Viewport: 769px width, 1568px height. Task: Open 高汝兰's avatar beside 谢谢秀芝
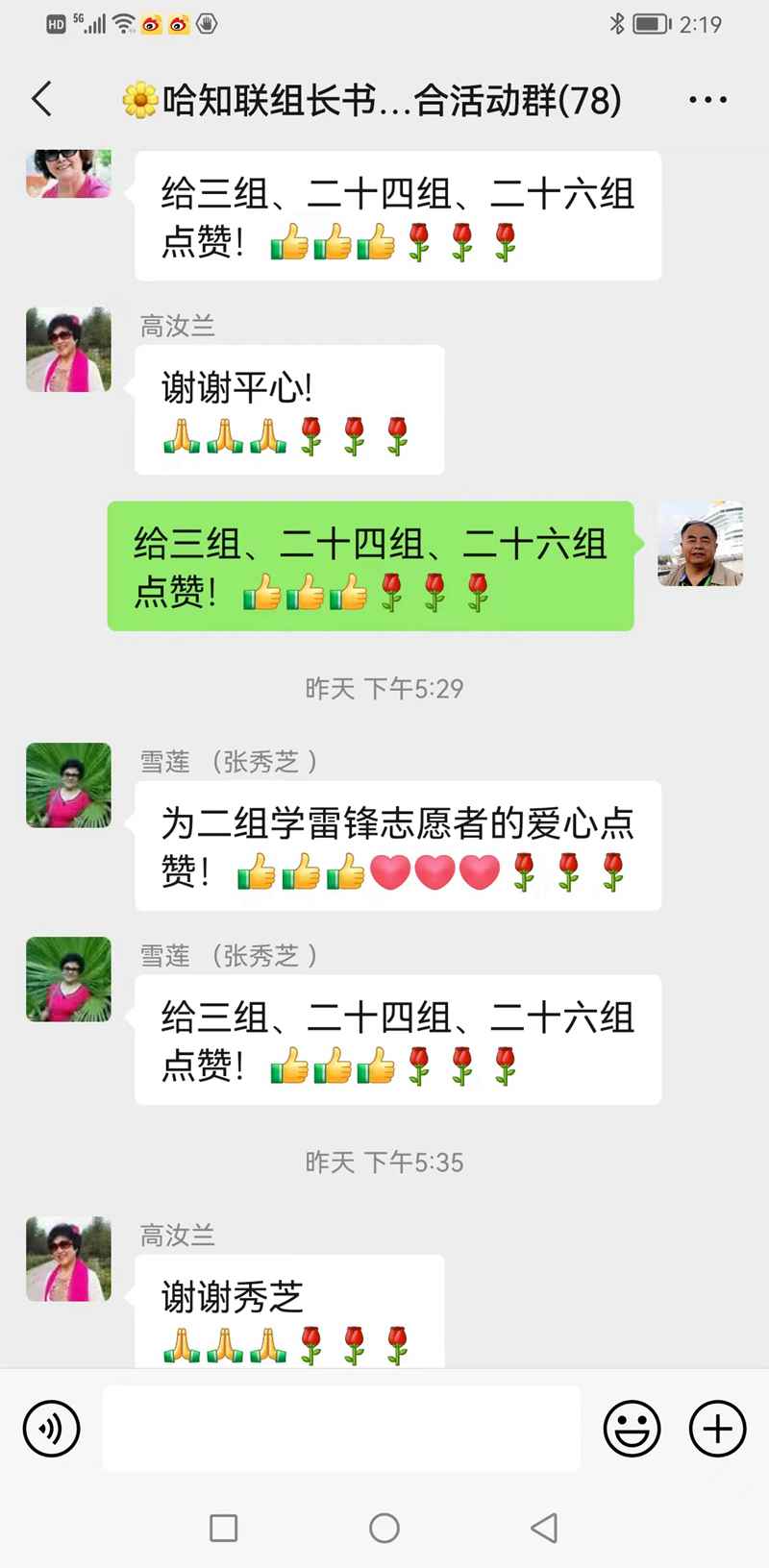point(68,1259)
